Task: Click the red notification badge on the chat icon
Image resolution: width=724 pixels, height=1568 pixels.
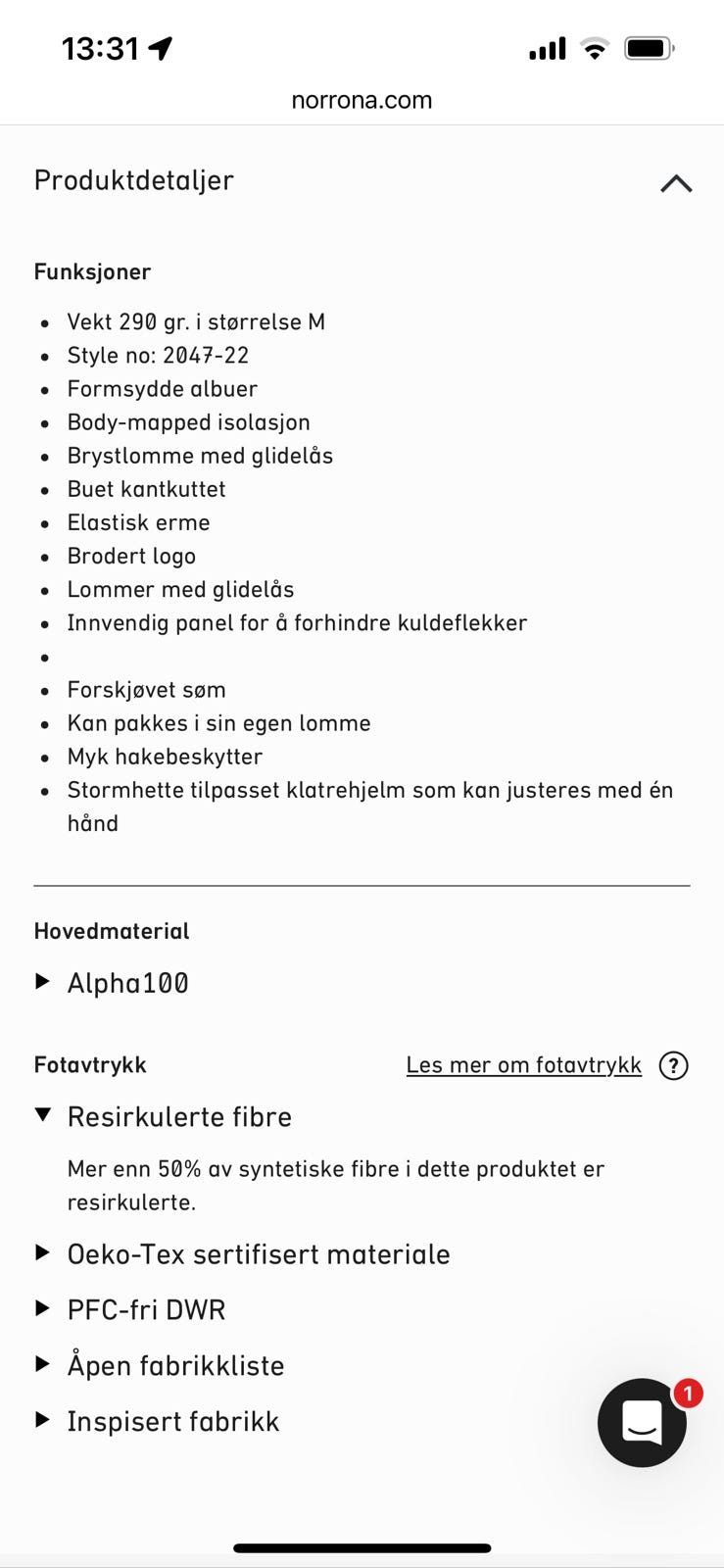Action: (687, 1392)
